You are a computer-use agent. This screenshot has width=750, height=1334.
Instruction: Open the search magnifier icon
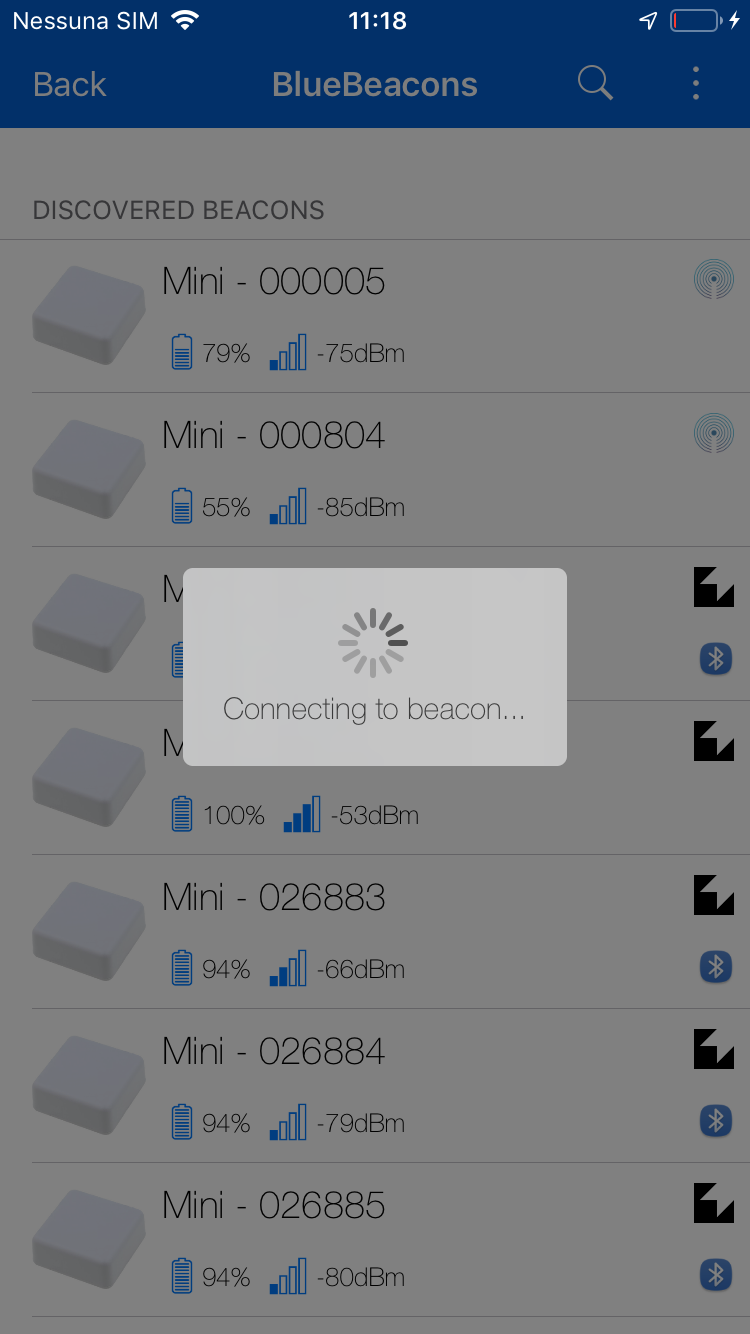point(595,83)
